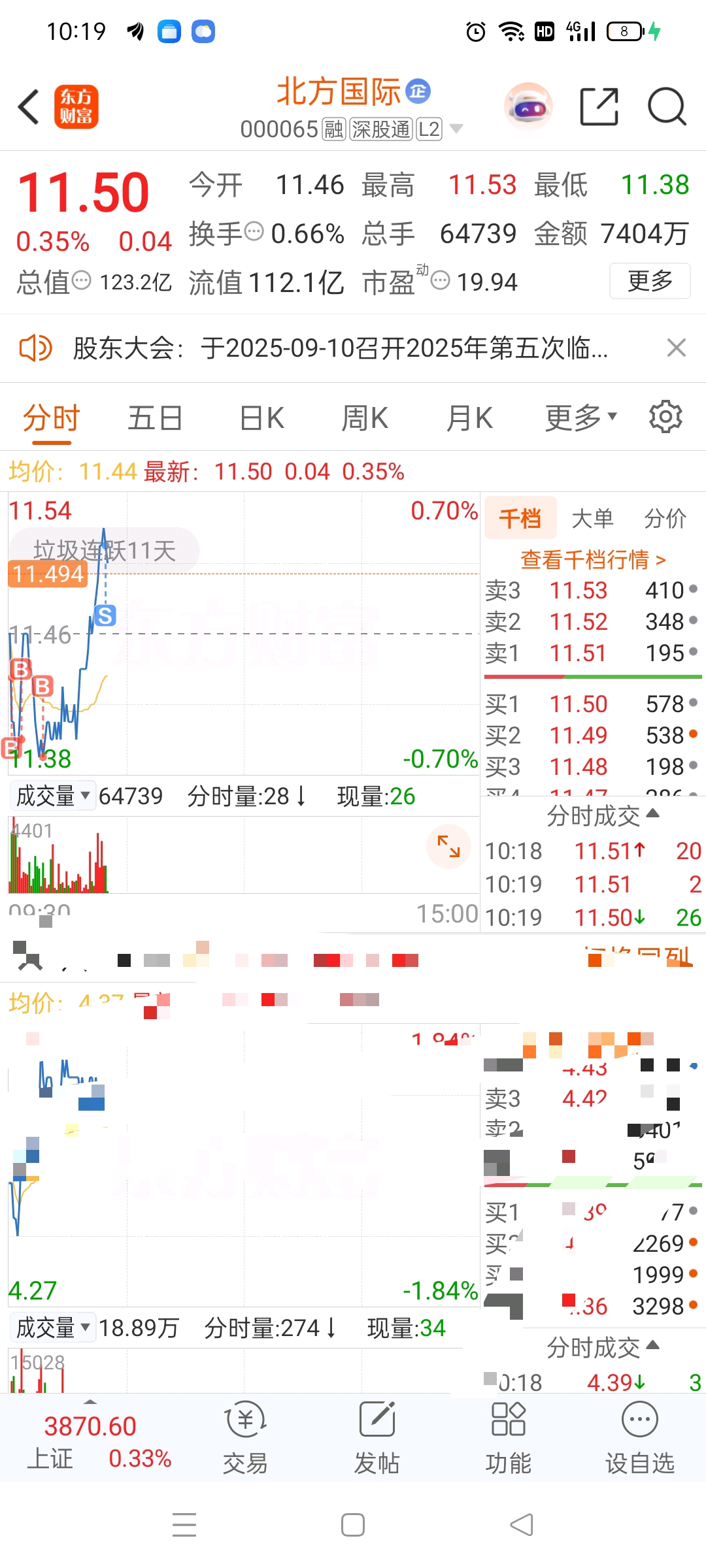Switch to 五日 chart tab
Screen dimensions: 706x1568
155,418
